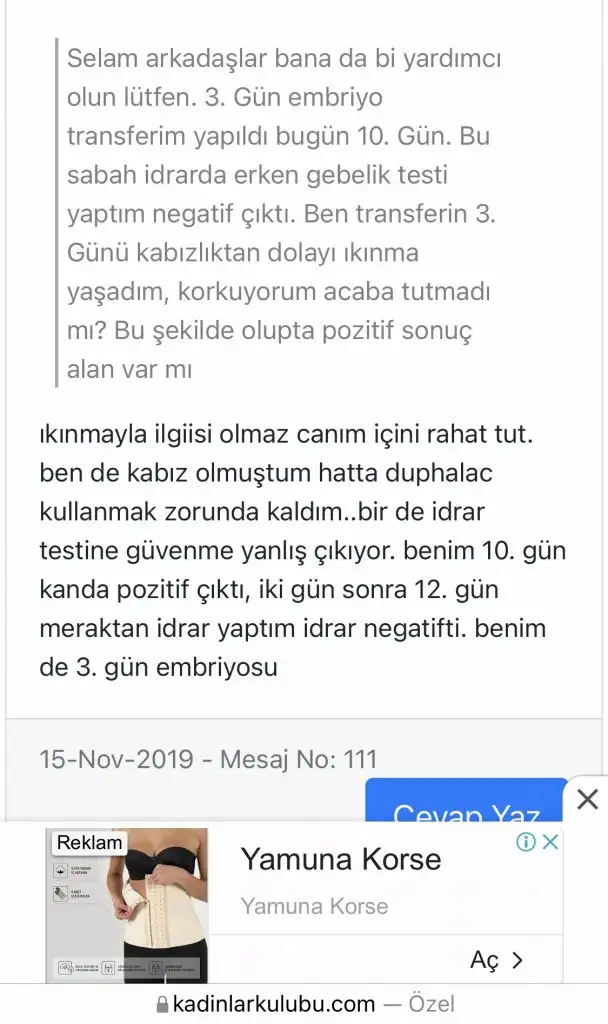608x1024 pixels.
Task: Dismiss the ad banner with the X
Action: (588, 799)
